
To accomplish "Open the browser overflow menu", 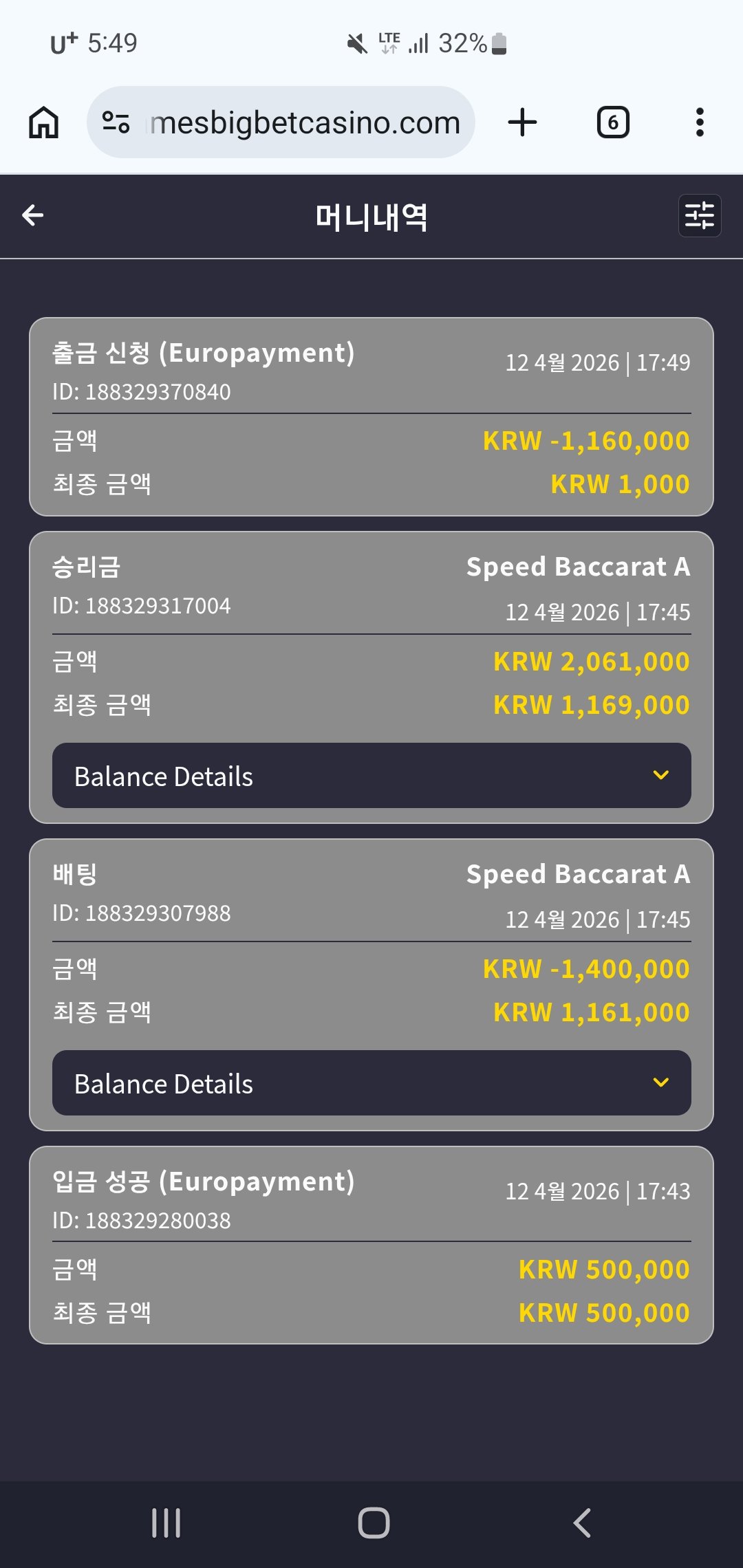I will pos(700,123).
